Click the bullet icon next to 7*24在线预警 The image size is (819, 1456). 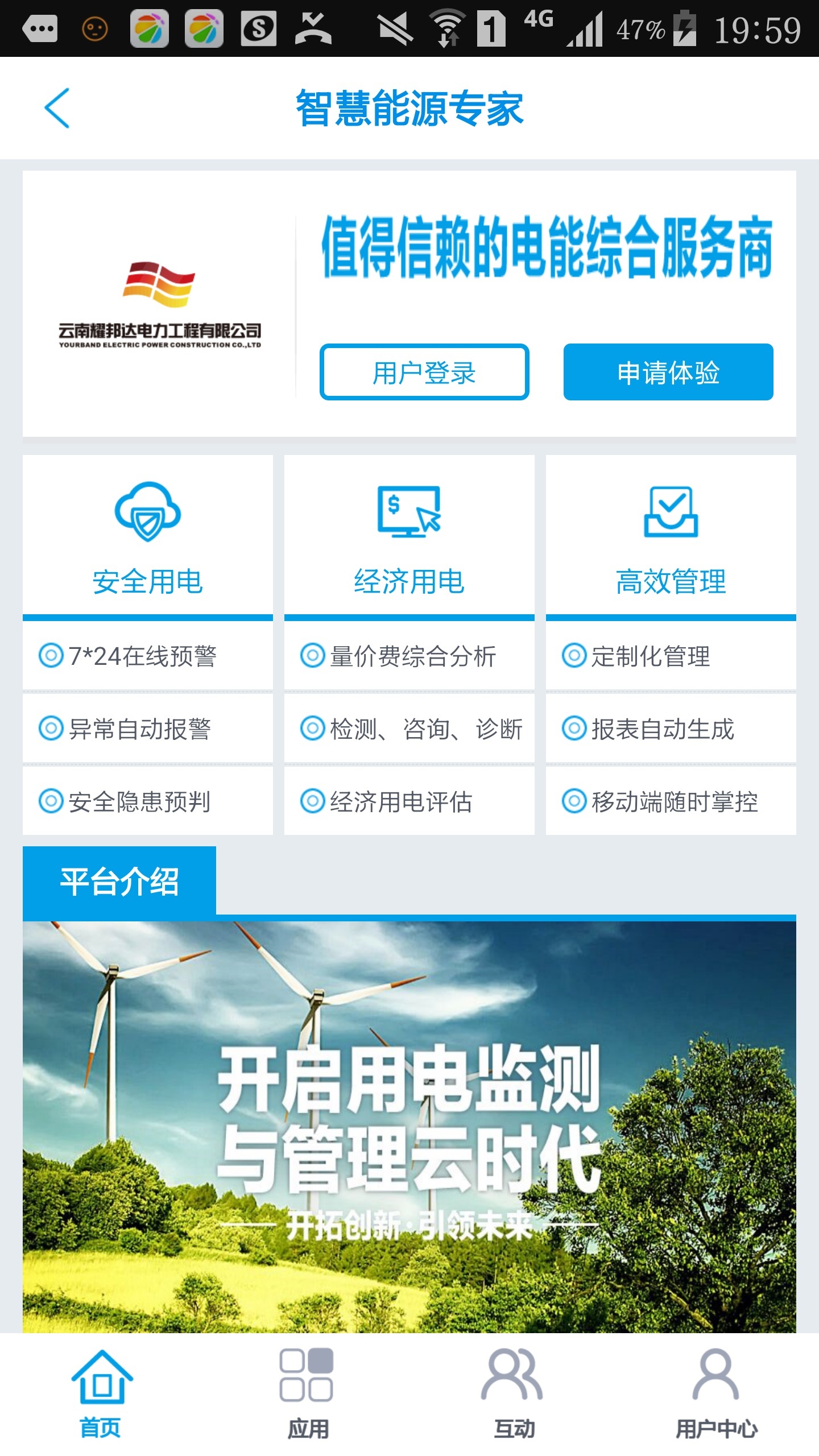coord(52,656)
